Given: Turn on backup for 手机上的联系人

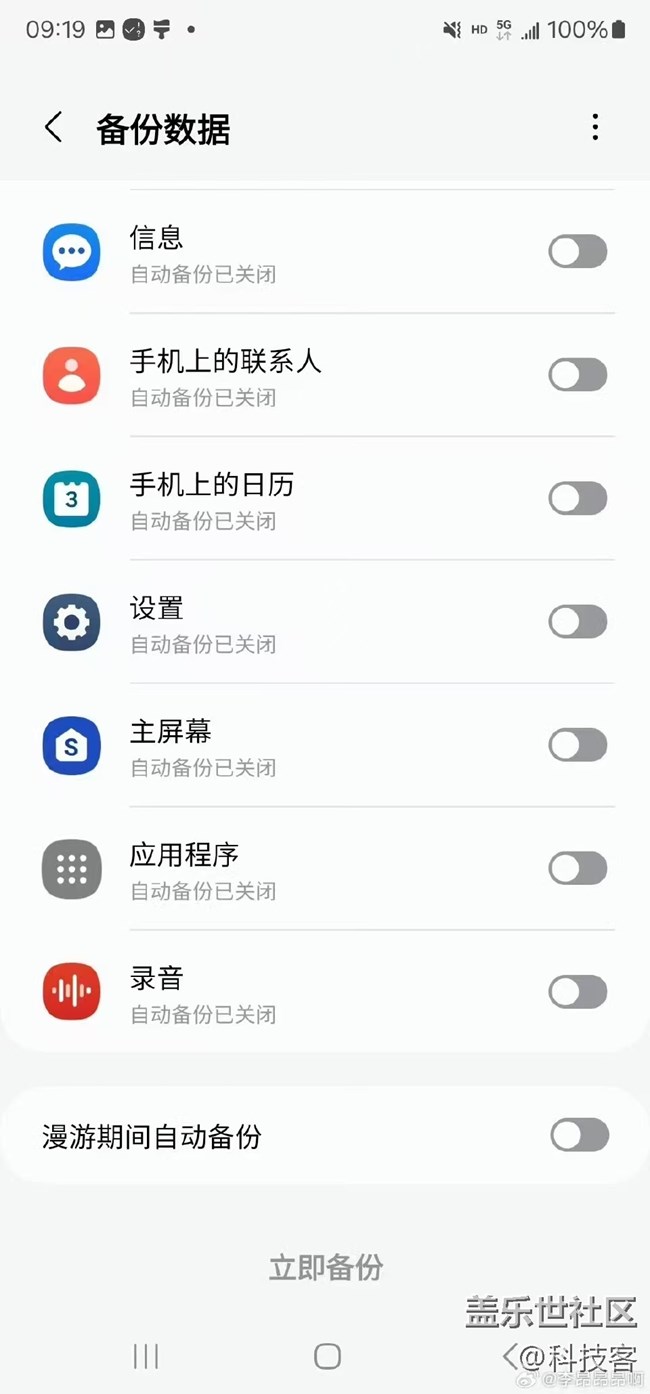Looking at the screenshot, I should click(x=577, y=375).
